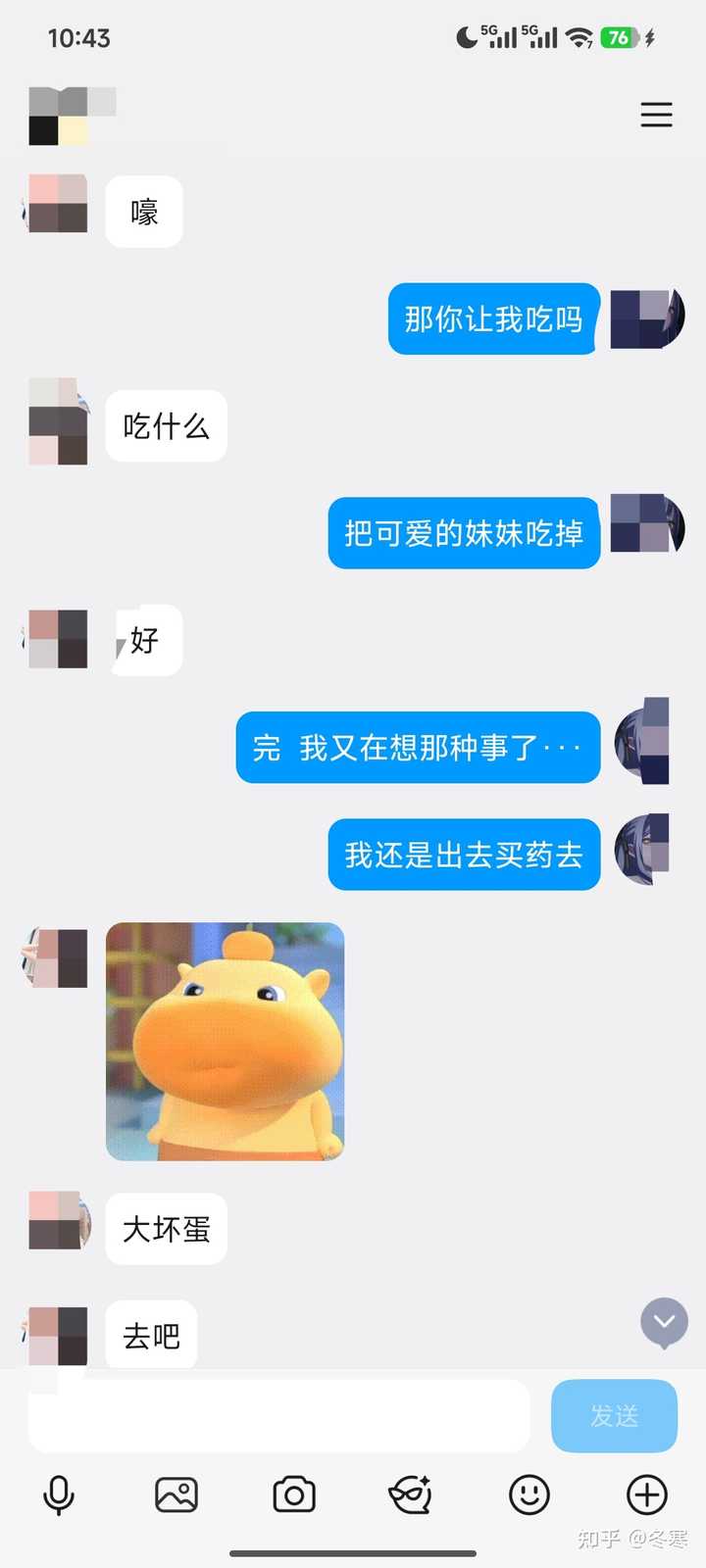The width and height of the screenshot is (706, 1568).
Task: Open my avatar beside 那你让我吃吗
Action: click(646, 319)
